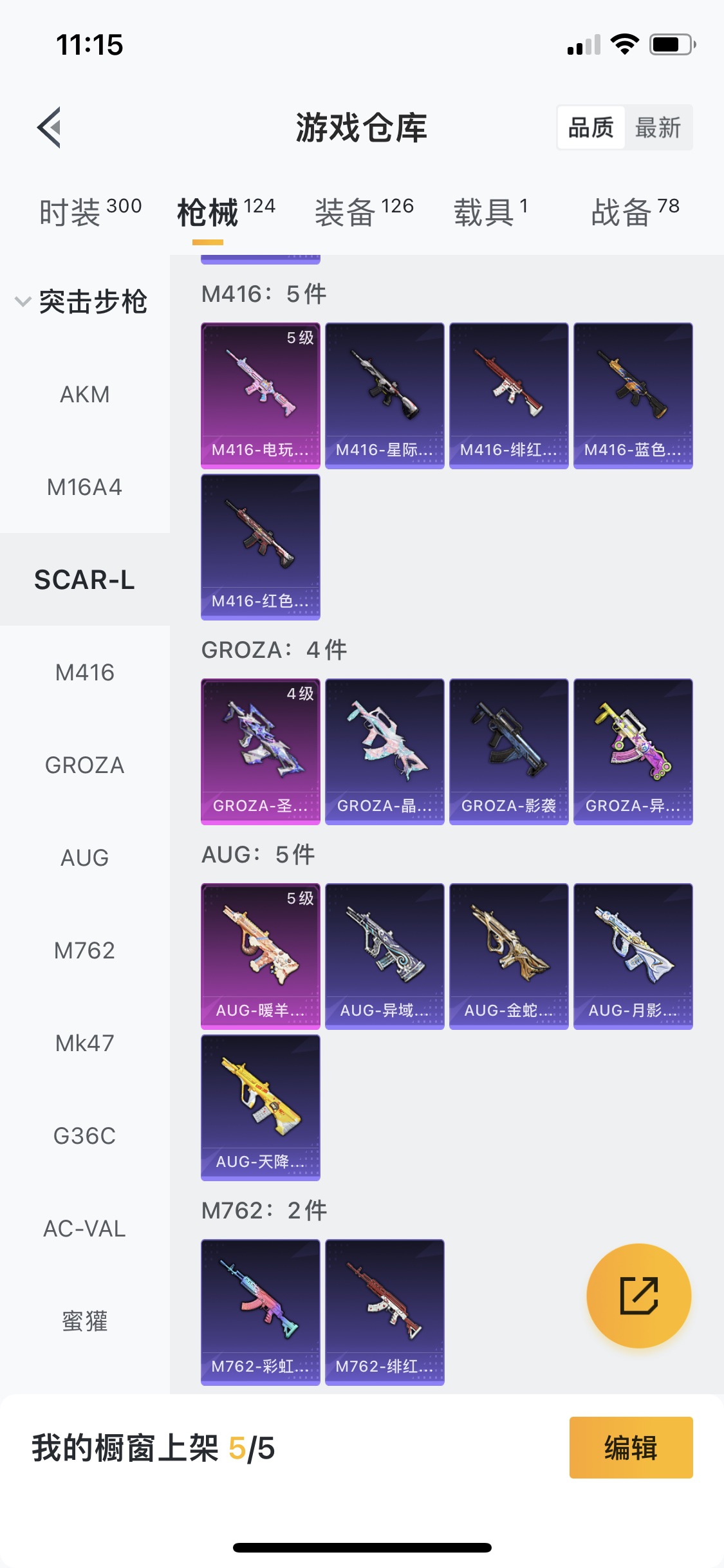View the GROZA-影袭 skin

tap(508, 751)
